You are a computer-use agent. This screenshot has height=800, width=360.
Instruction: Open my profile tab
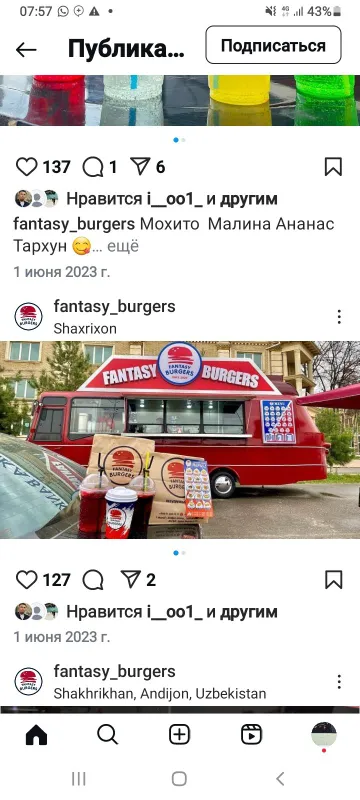coord(324,735)
